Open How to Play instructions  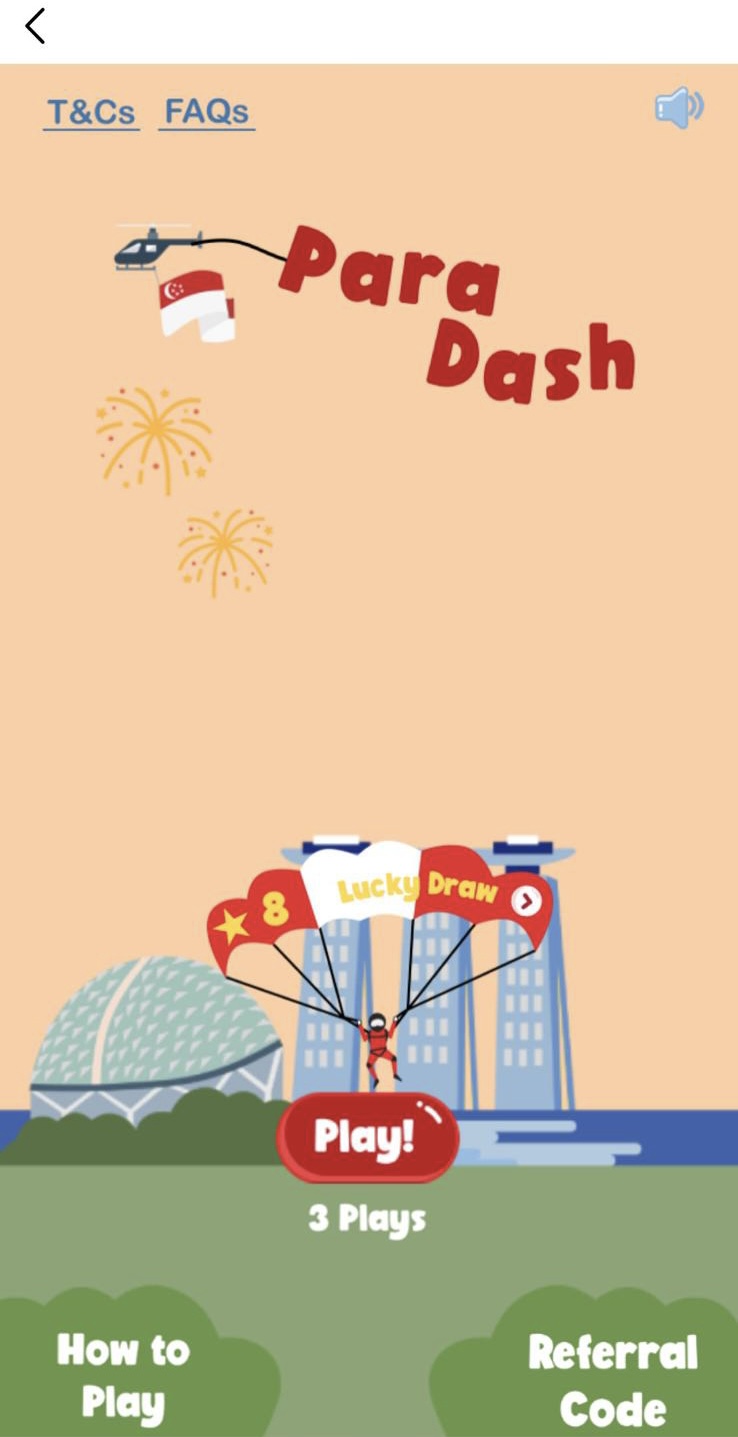[x=123, y=1376]
